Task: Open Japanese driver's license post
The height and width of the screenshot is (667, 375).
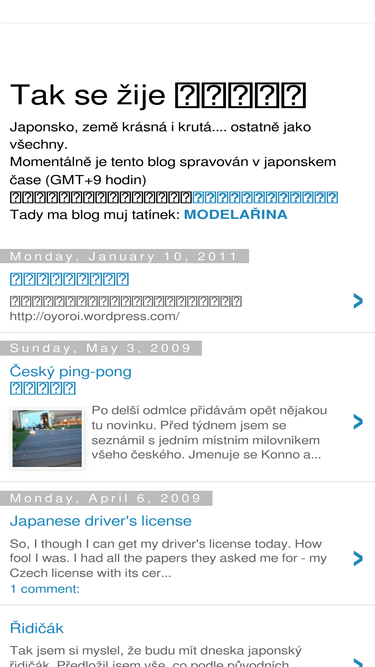Action: [x=101, y=521]
